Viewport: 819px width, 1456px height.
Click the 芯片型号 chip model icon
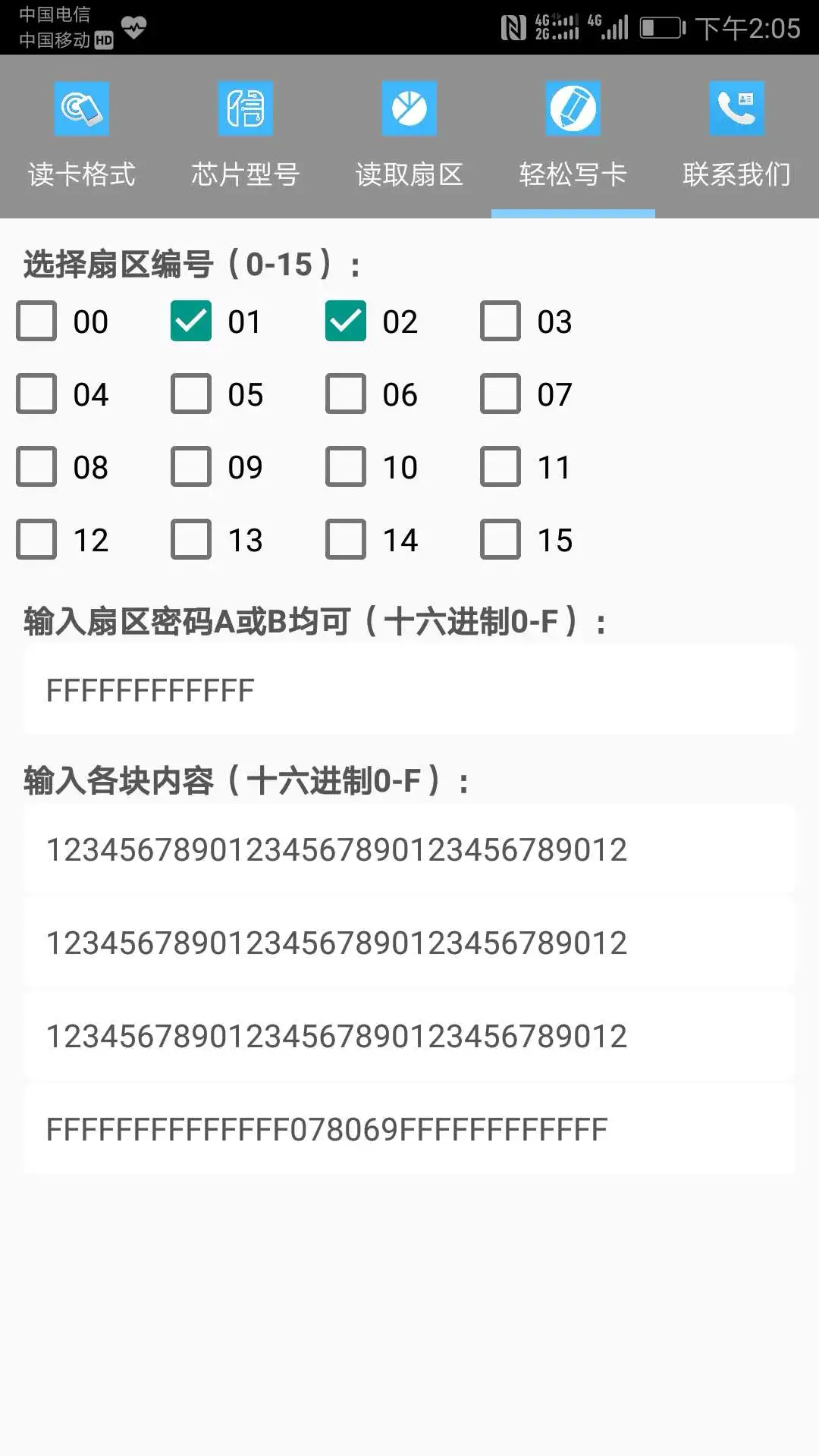(246, 108)
